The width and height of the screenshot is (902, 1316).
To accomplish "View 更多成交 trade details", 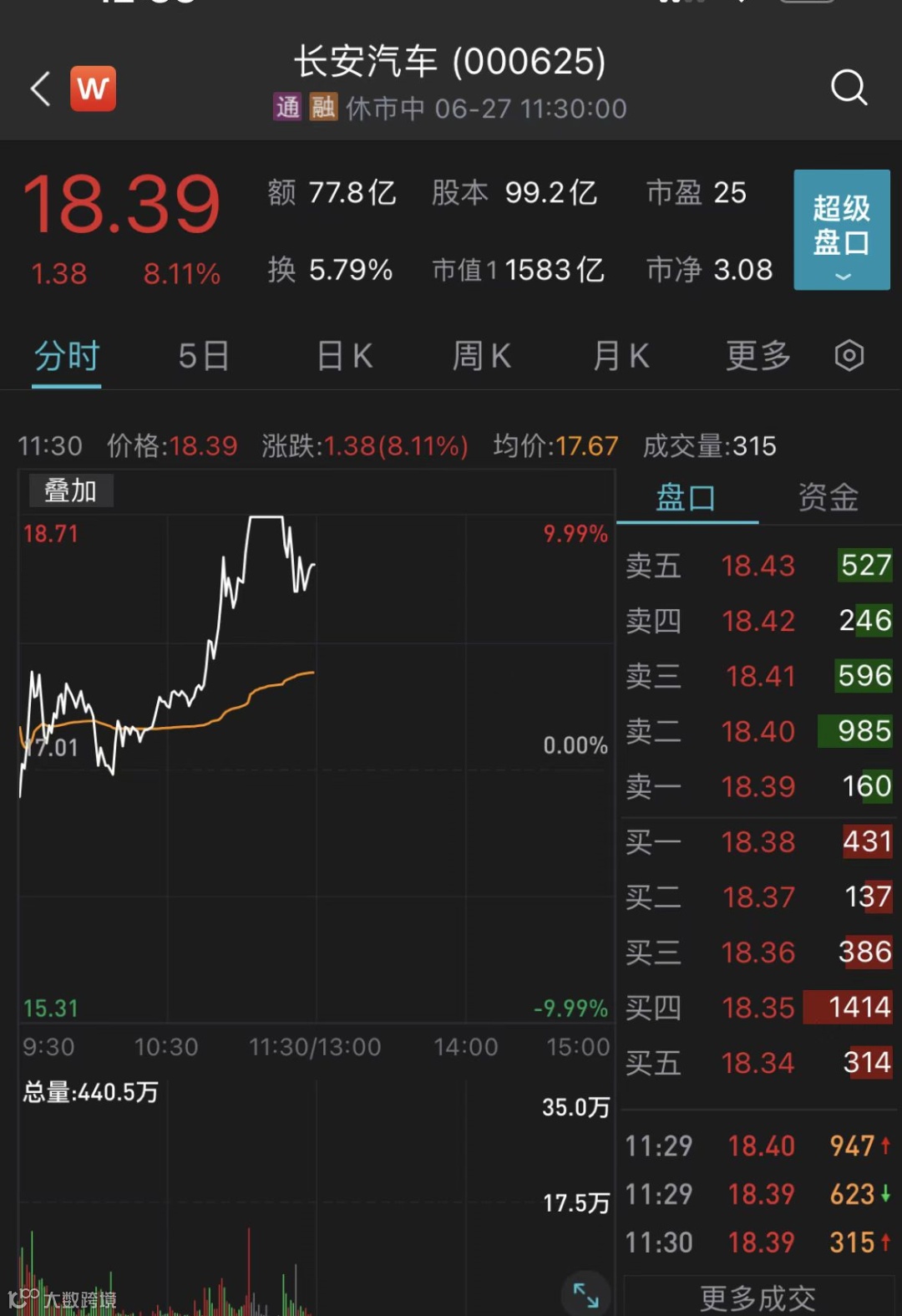I will 758,1298.
